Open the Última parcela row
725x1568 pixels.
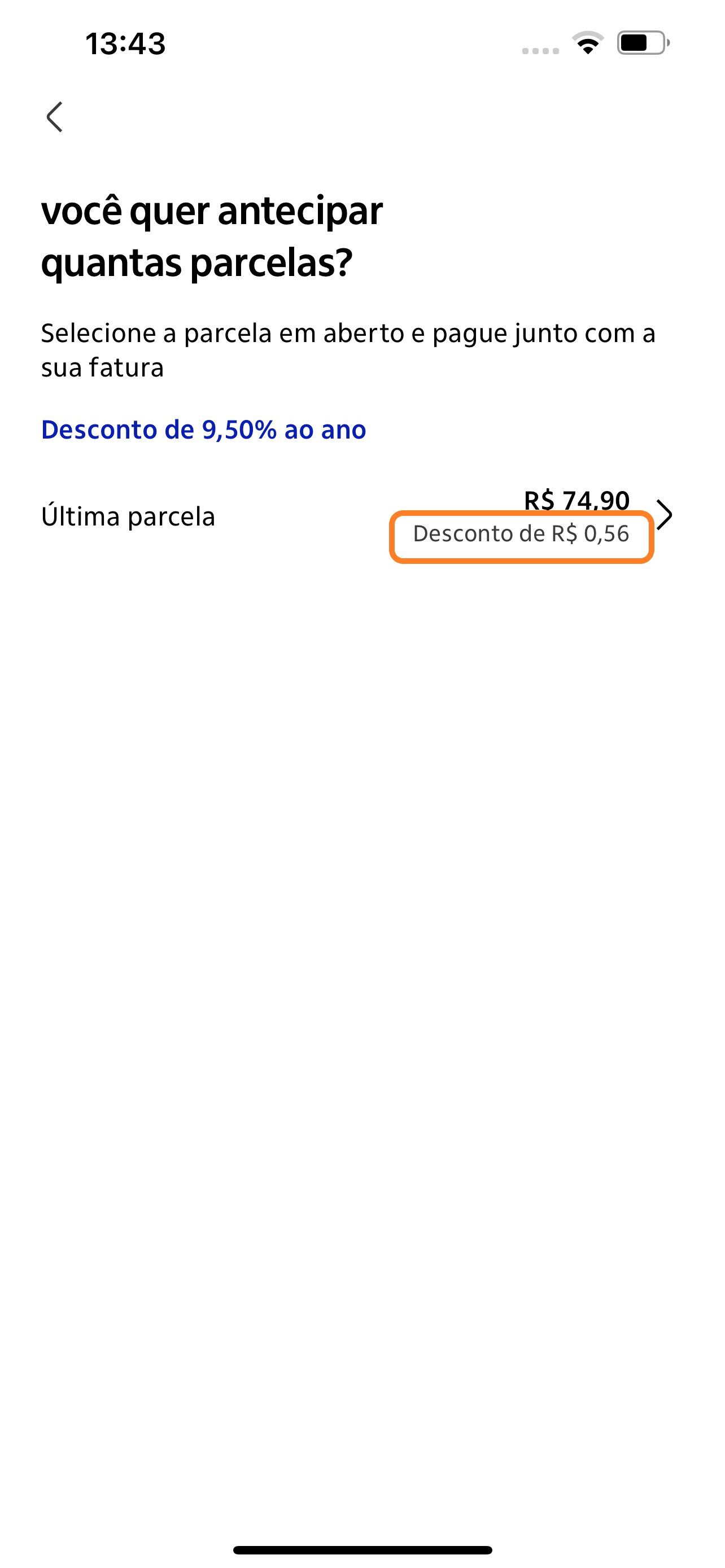click(362, 518)
